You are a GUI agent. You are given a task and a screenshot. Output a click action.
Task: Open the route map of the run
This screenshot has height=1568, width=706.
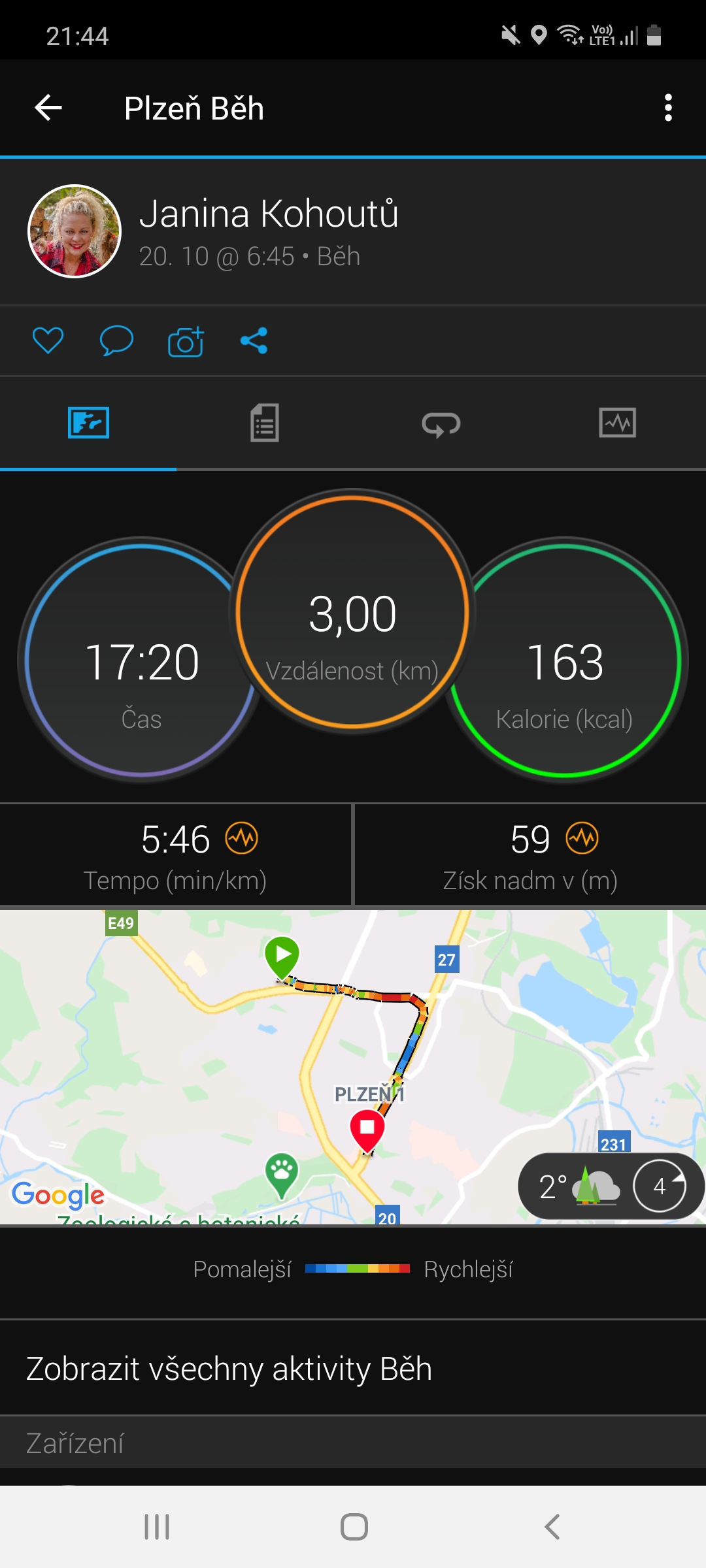click(353, 1067)
